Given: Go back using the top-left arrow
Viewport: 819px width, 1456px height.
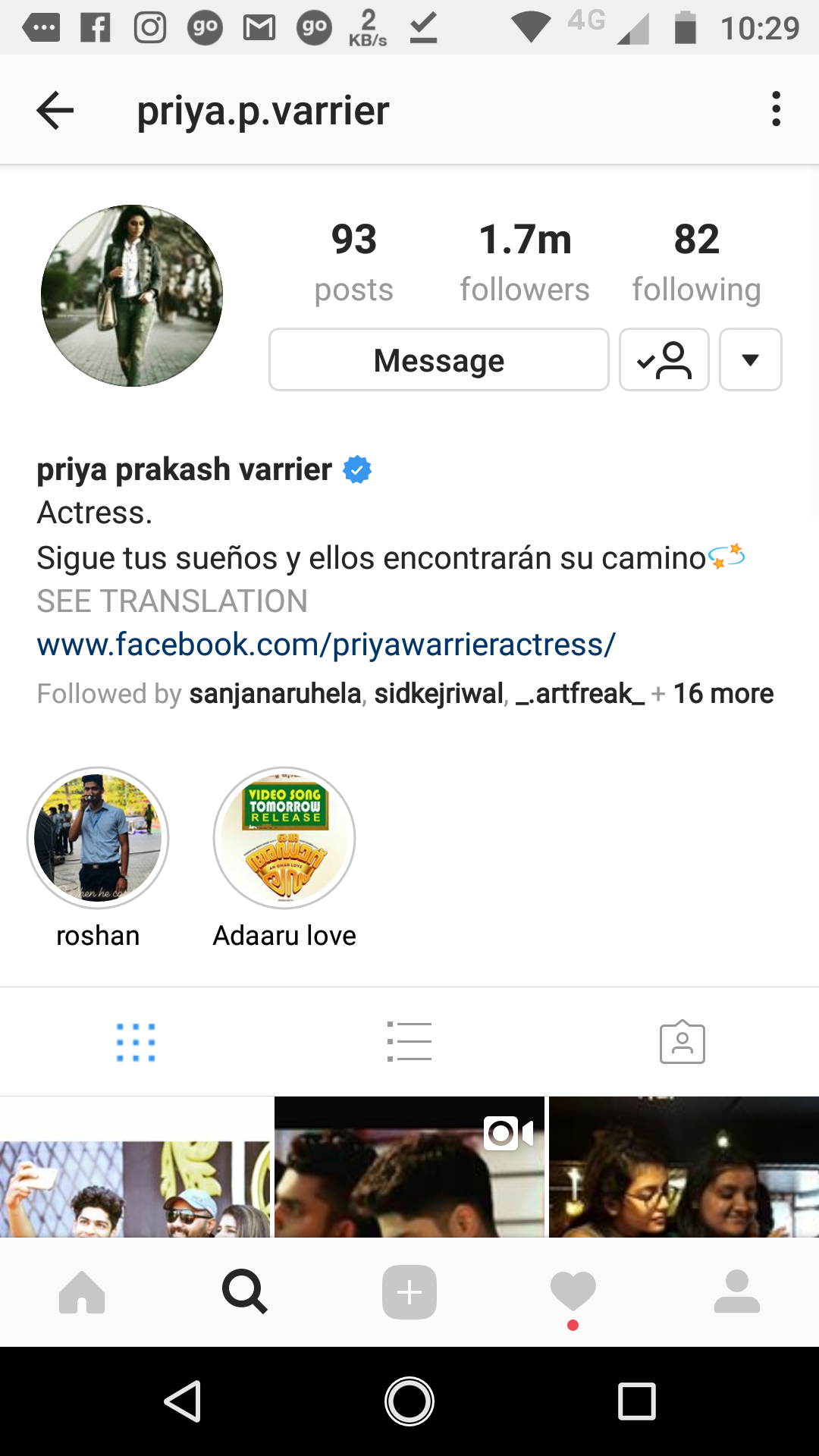Looking at the screenshot, I should (55, 111).
